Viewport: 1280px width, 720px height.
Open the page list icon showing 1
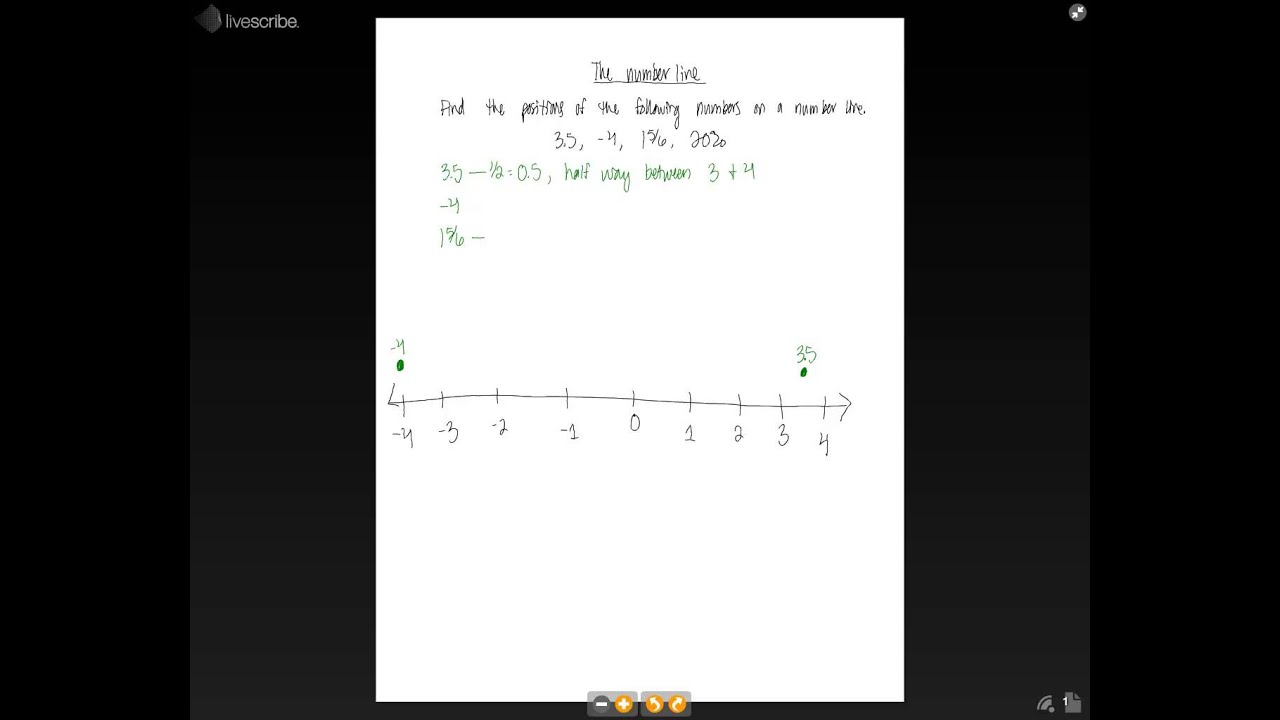(1071, 703)
